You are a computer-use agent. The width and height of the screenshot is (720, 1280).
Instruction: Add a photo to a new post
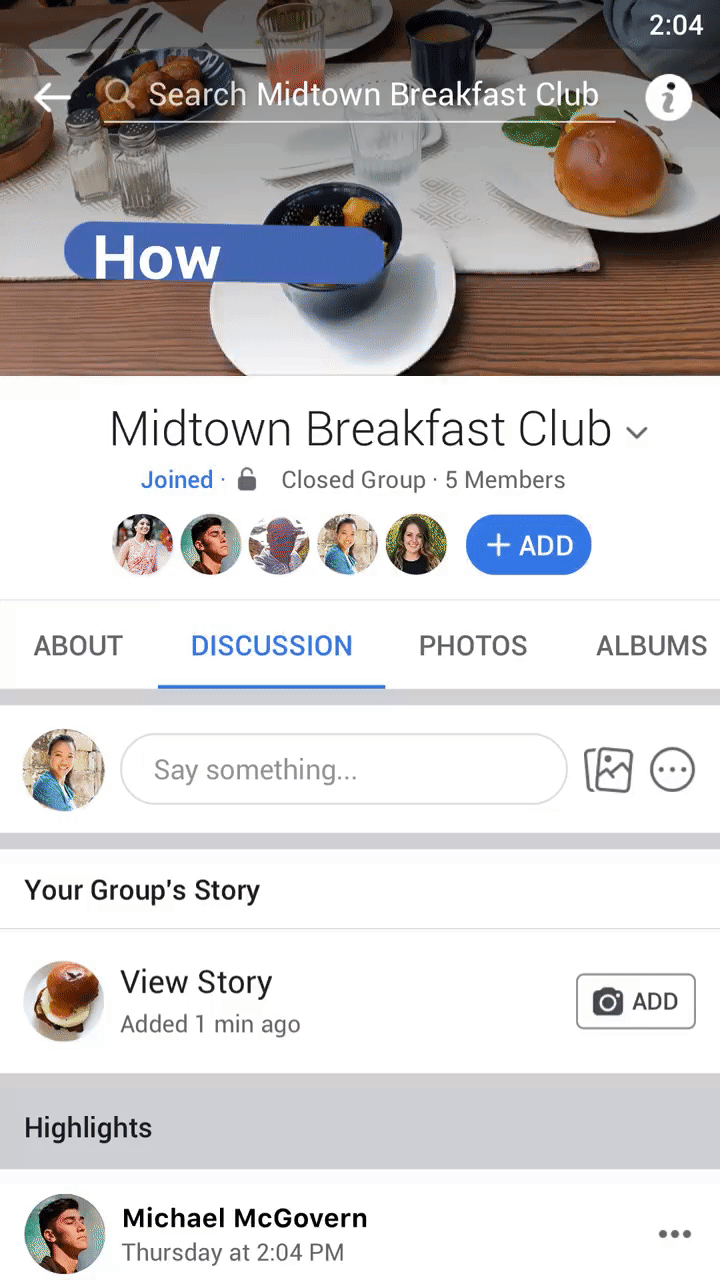[x=608, y=770]
